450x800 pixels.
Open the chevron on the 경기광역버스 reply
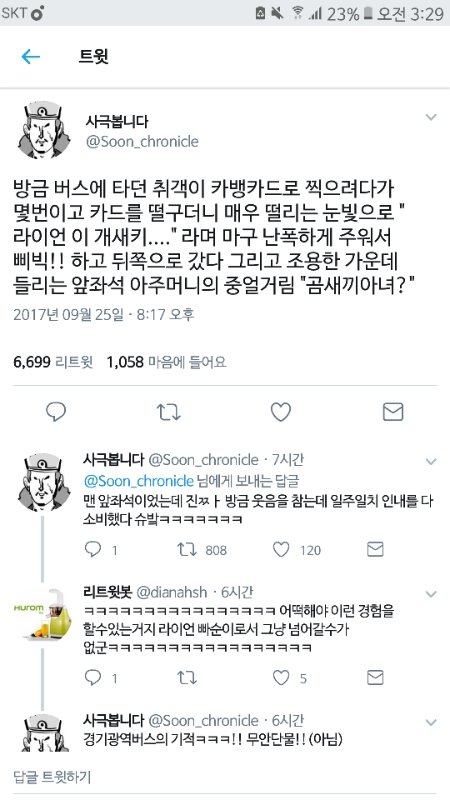click(431, 722)
